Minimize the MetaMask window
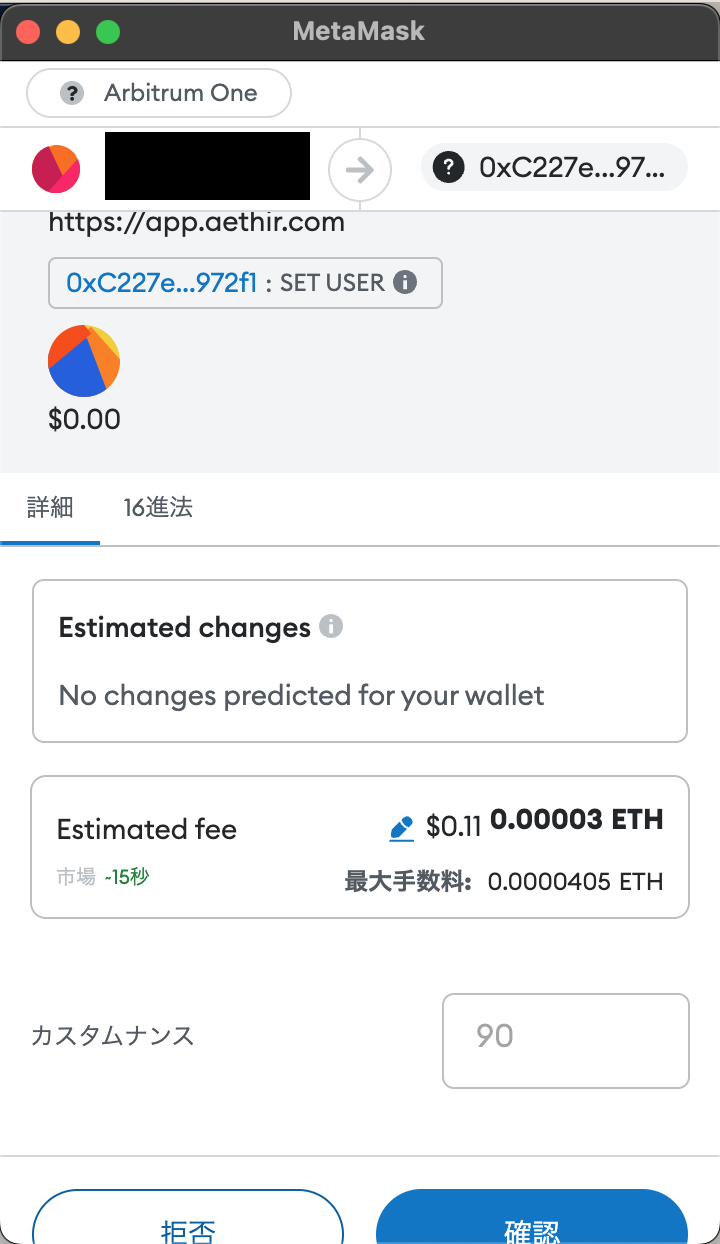 tap(68, 31)
